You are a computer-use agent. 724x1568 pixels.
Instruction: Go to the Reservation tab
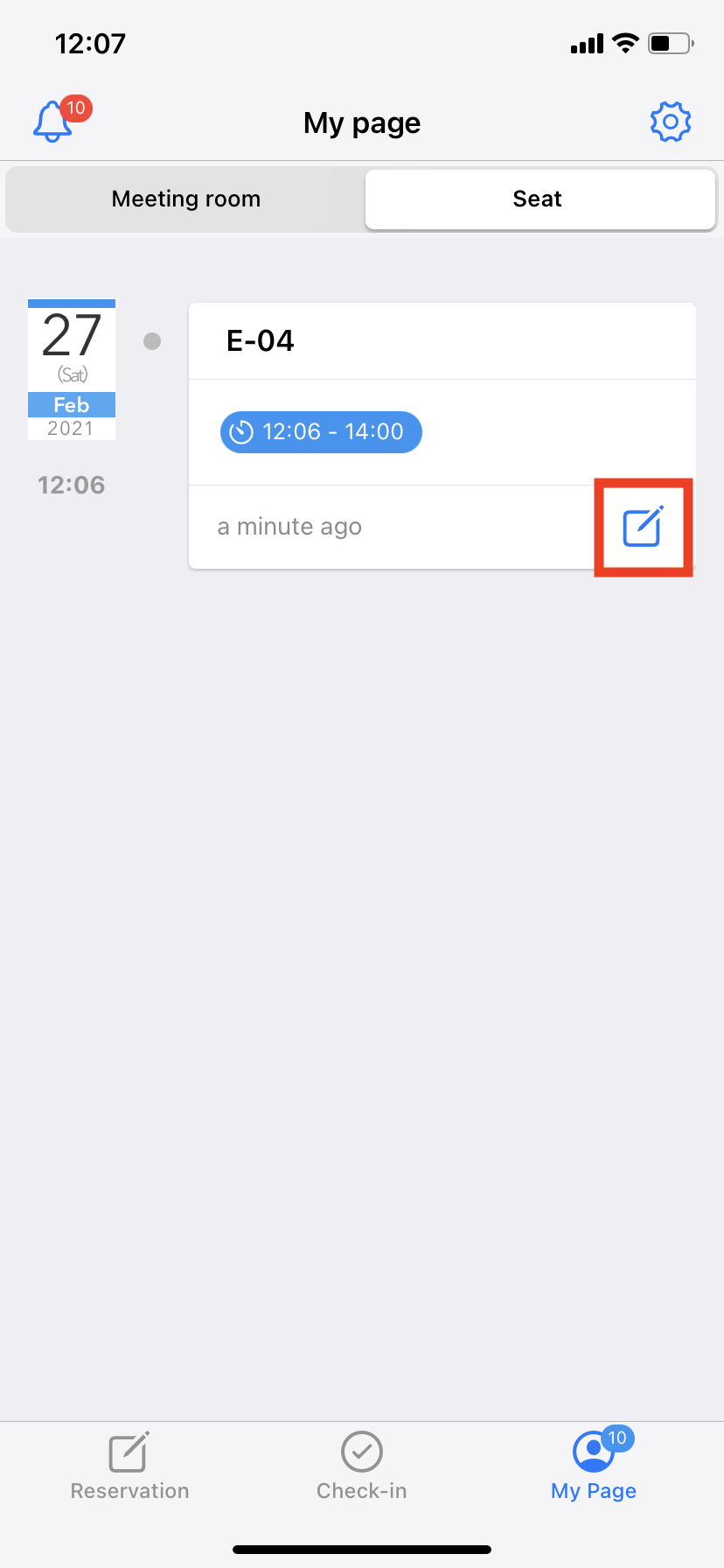tap(129, 1466)
